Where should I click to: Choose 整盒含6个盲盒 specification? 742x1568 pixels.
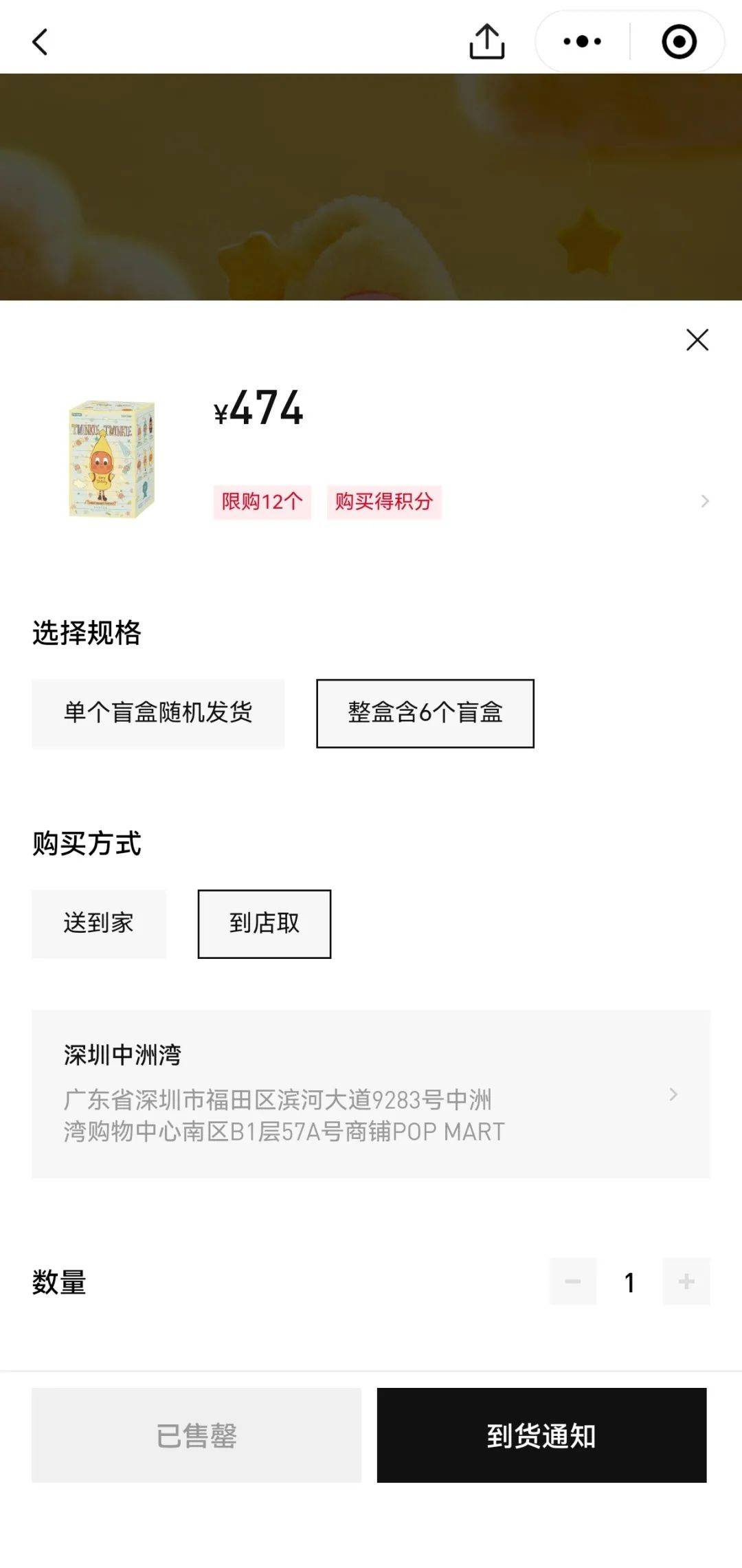(x=425, y=713)
